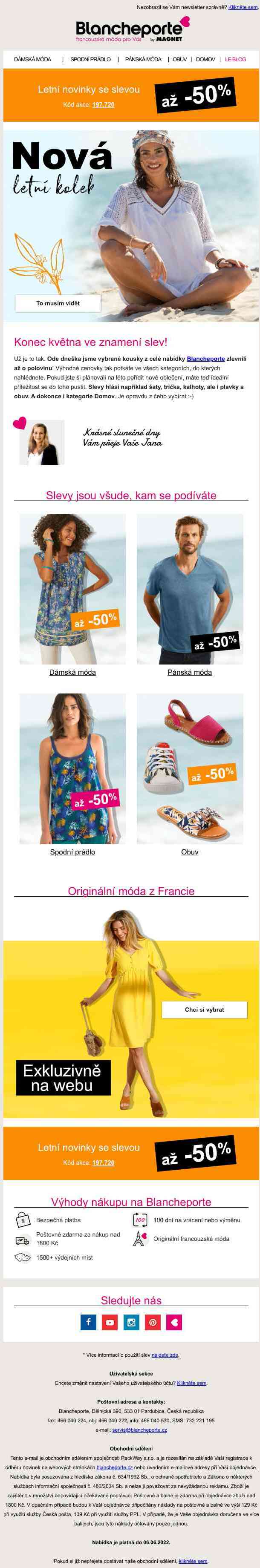The width and height of the screenshot is (260, 1568).
Task: Open the DÁMSKÁ MÓDA menu item
Action: pyautogui.click(x=33, y=60)
